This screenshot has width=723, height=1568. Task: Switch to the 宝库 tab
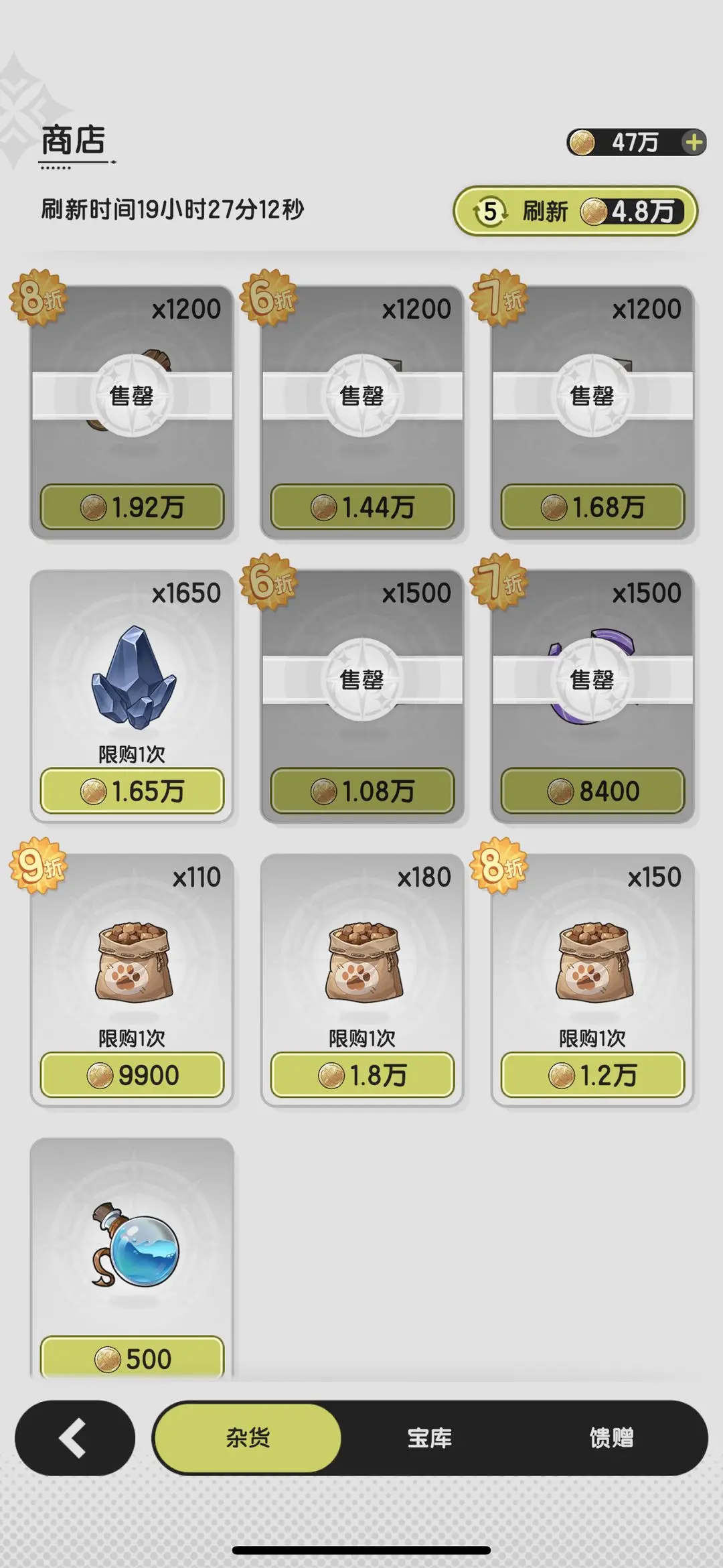(429, 1437)
